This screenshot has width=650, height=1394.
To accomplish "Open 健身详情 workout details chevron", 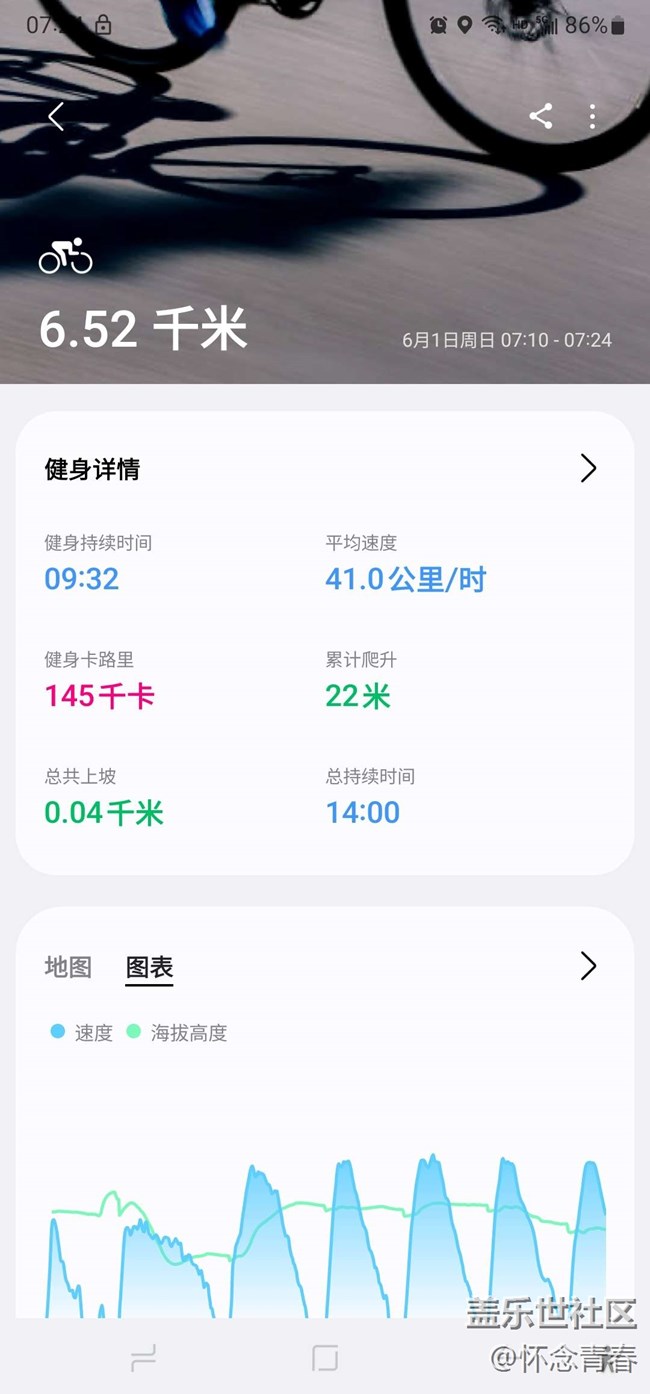I will click(x=588, y=468).
